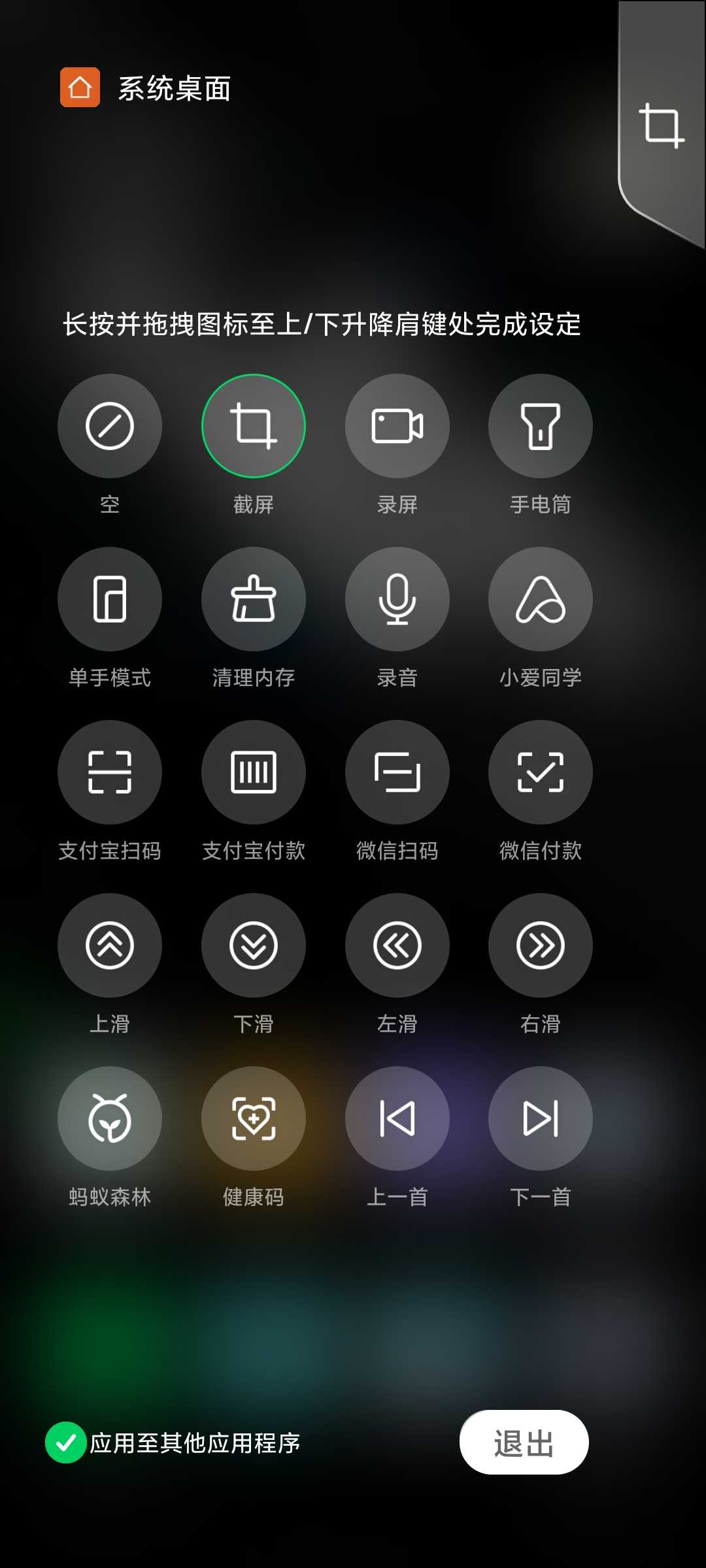Image resolution: width=706 pixels, height=1568 pixels.
Task: Choose the 小爱同学 assistant icon
Action: coord(541,599)
